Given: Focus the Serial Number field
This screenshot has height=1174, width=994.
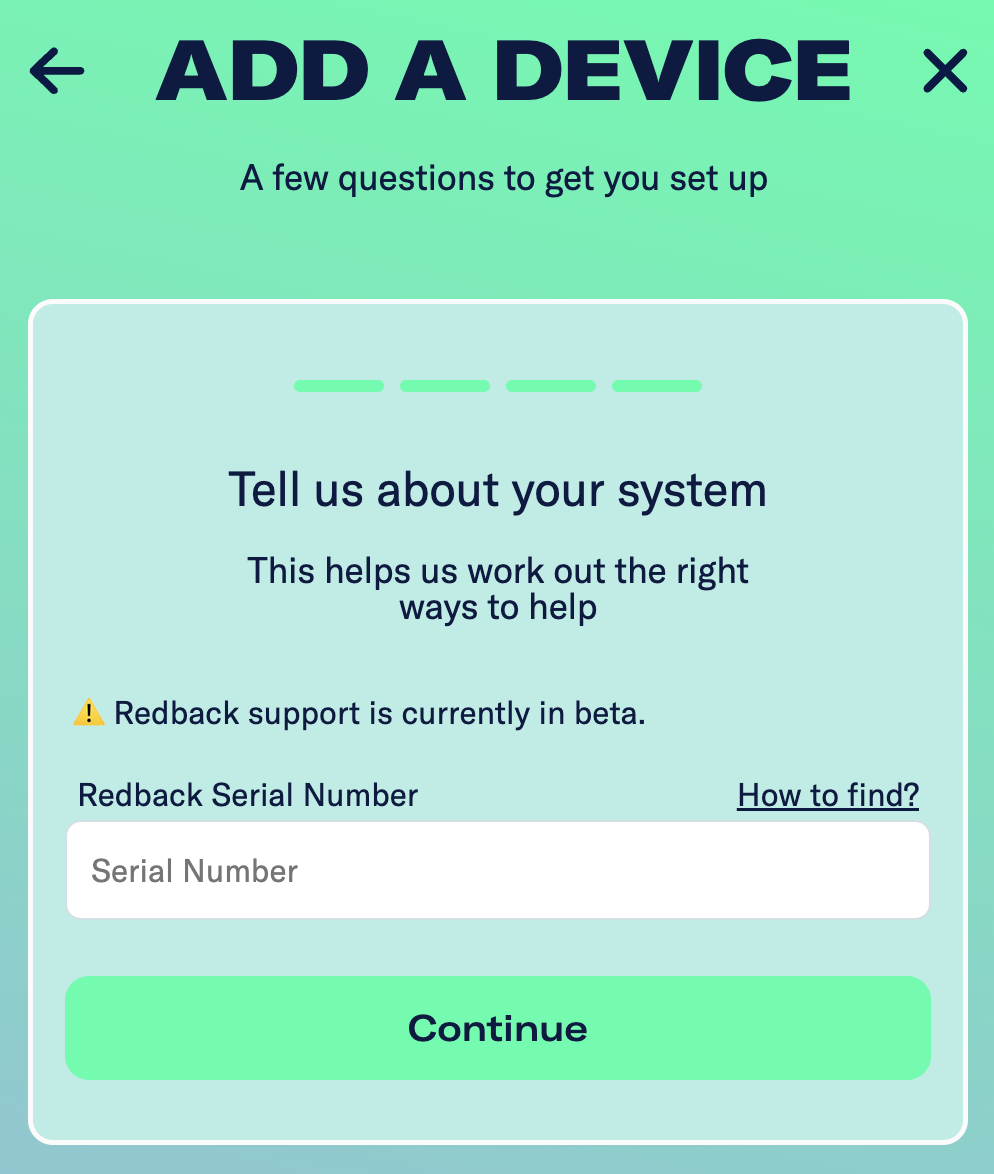Looking at the screenshot, I should (498, 870).
